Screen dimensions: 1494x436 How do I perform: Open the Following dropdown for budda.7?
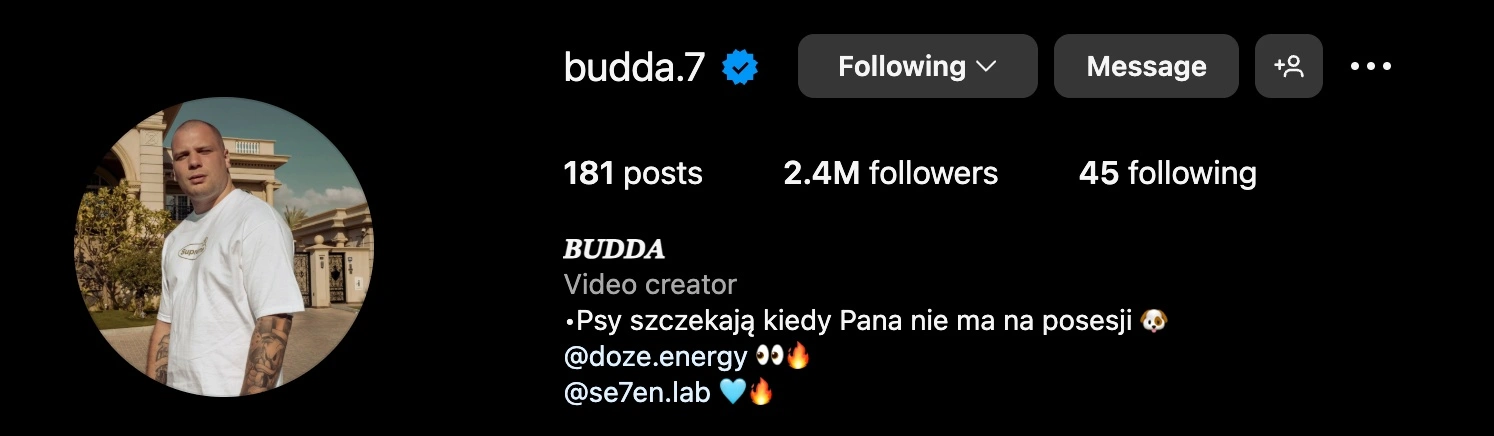[x=917, y=66]
